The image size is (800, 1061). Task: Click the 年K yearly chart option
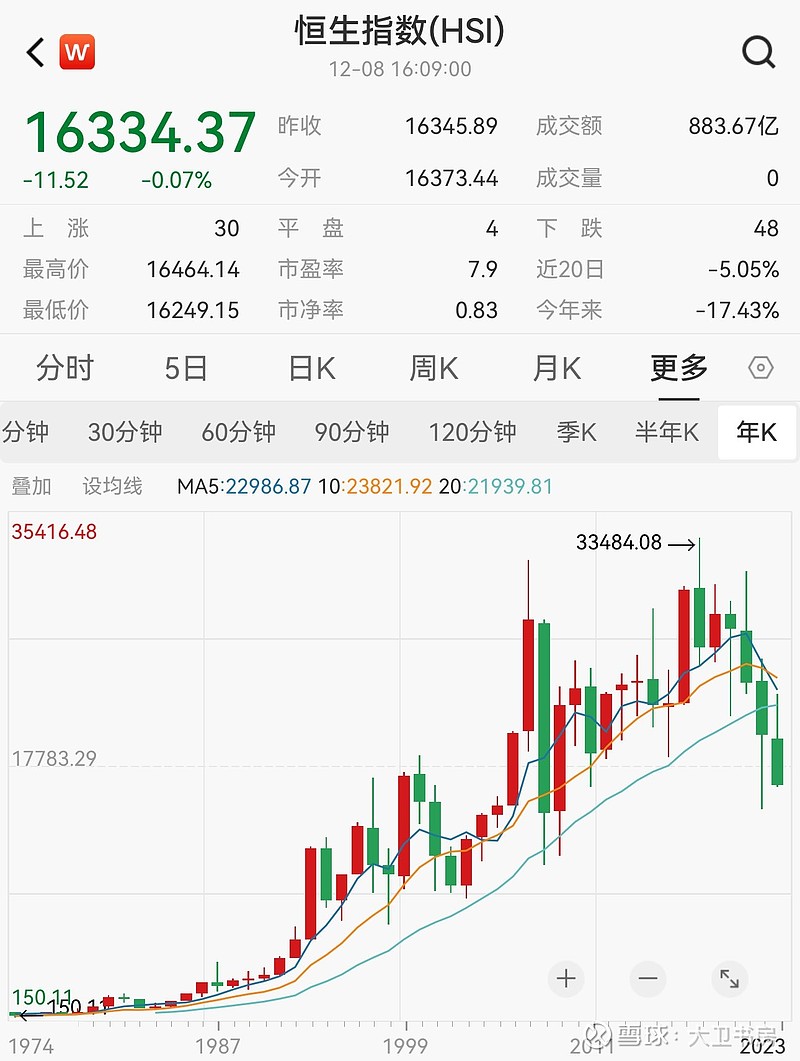click(x=757, y=433)
